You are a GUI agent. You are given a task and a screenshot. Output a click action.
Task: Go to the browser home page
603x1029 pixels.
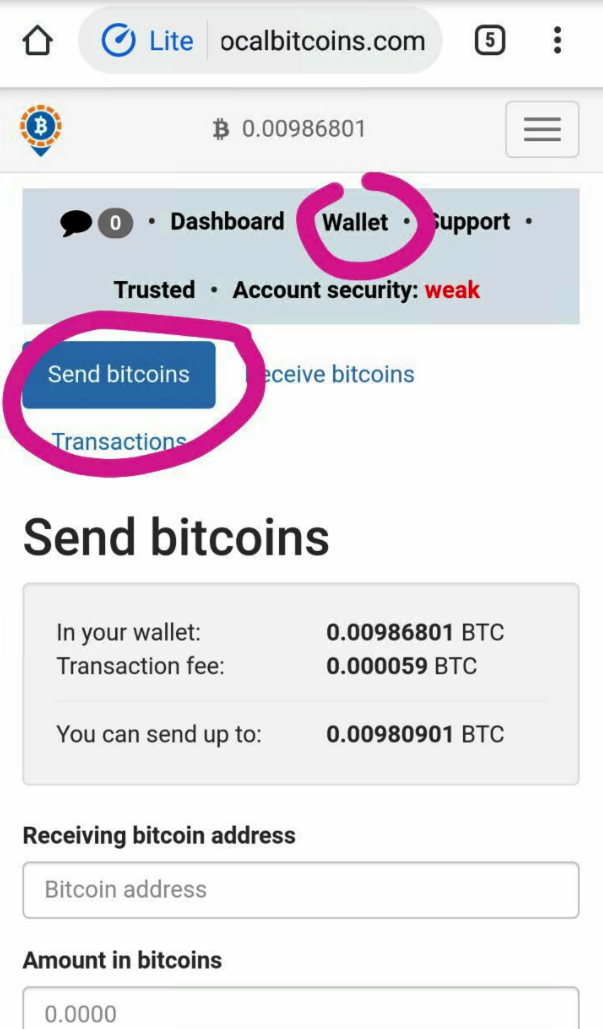pyautogui.click(x=37, y=41)
